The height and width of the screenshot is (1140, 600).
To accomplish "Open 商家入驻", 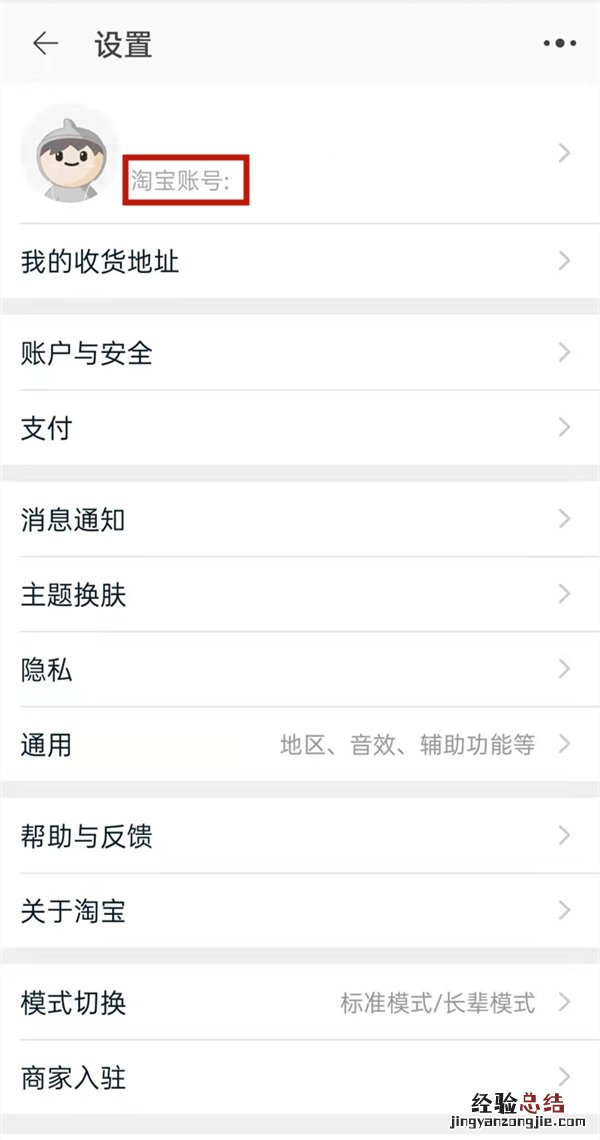I will [300, 1077].
